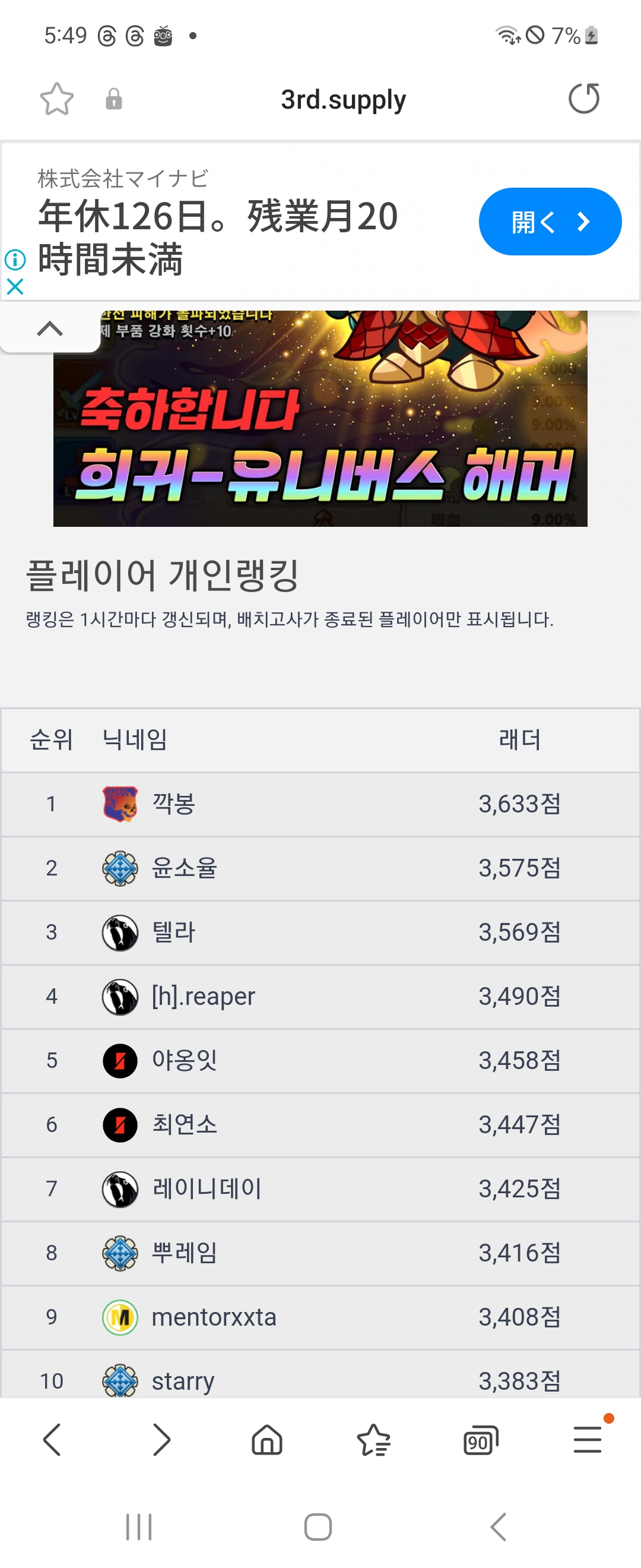Show recent apps from navigation bar
Viewport: 641px width, 1568px height.
click(x=139, y=1527)
